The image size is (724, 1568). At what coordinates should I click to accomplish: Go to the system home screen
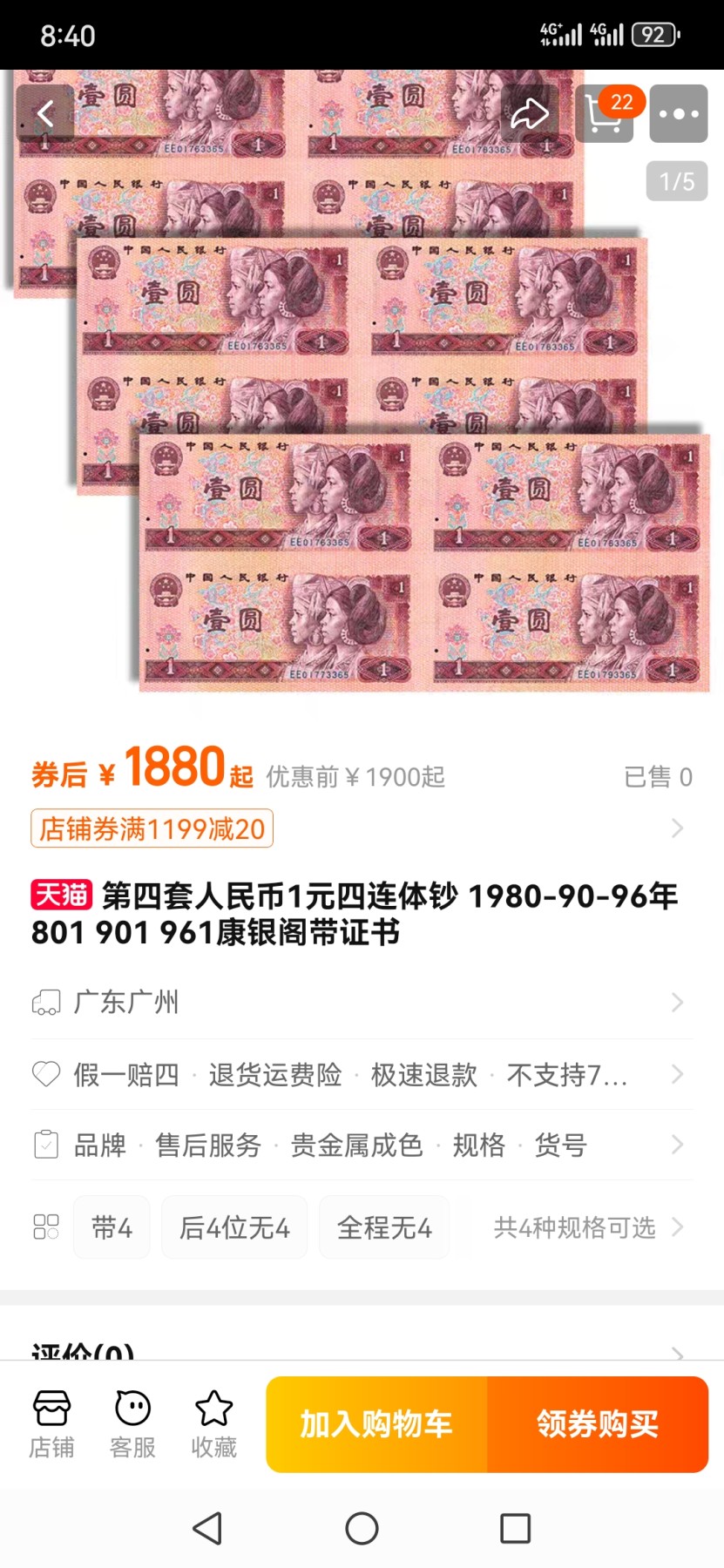click(362, 1528)
